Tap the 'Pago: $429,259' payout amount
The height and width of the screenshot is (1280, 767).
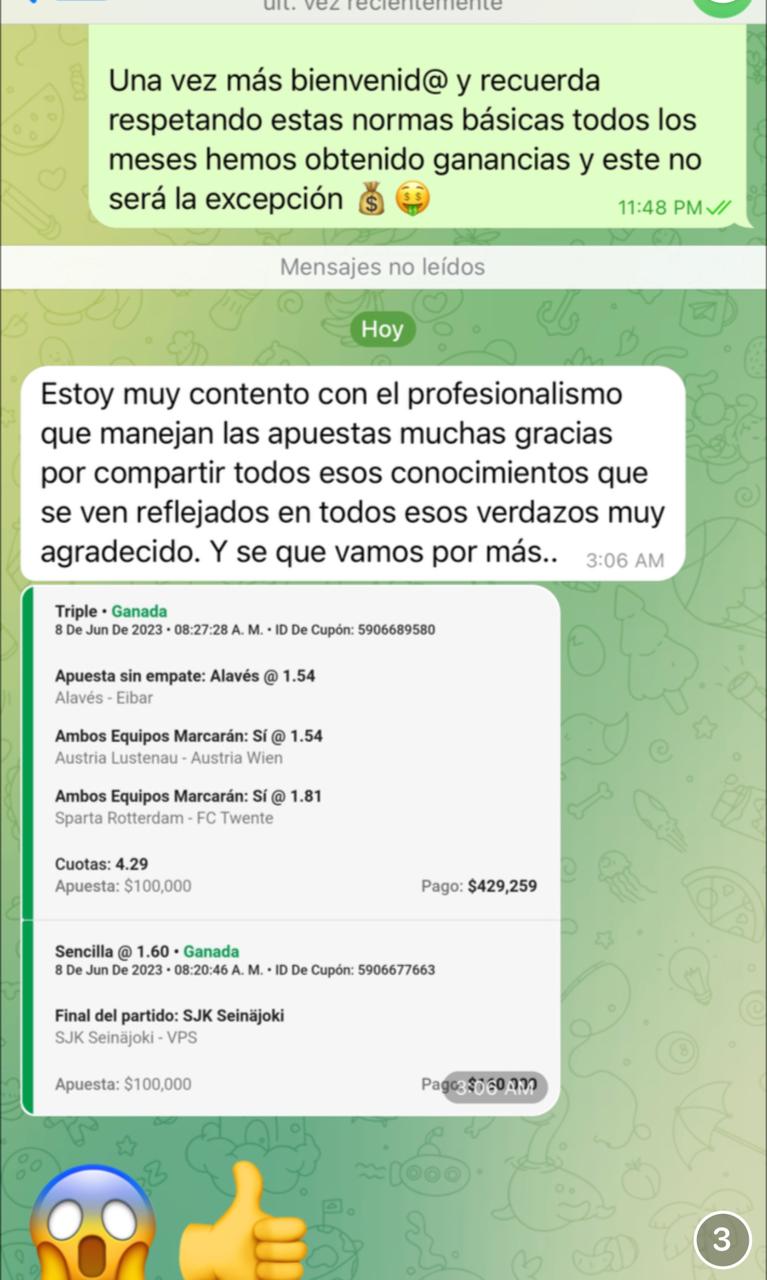tap(478, 886)
